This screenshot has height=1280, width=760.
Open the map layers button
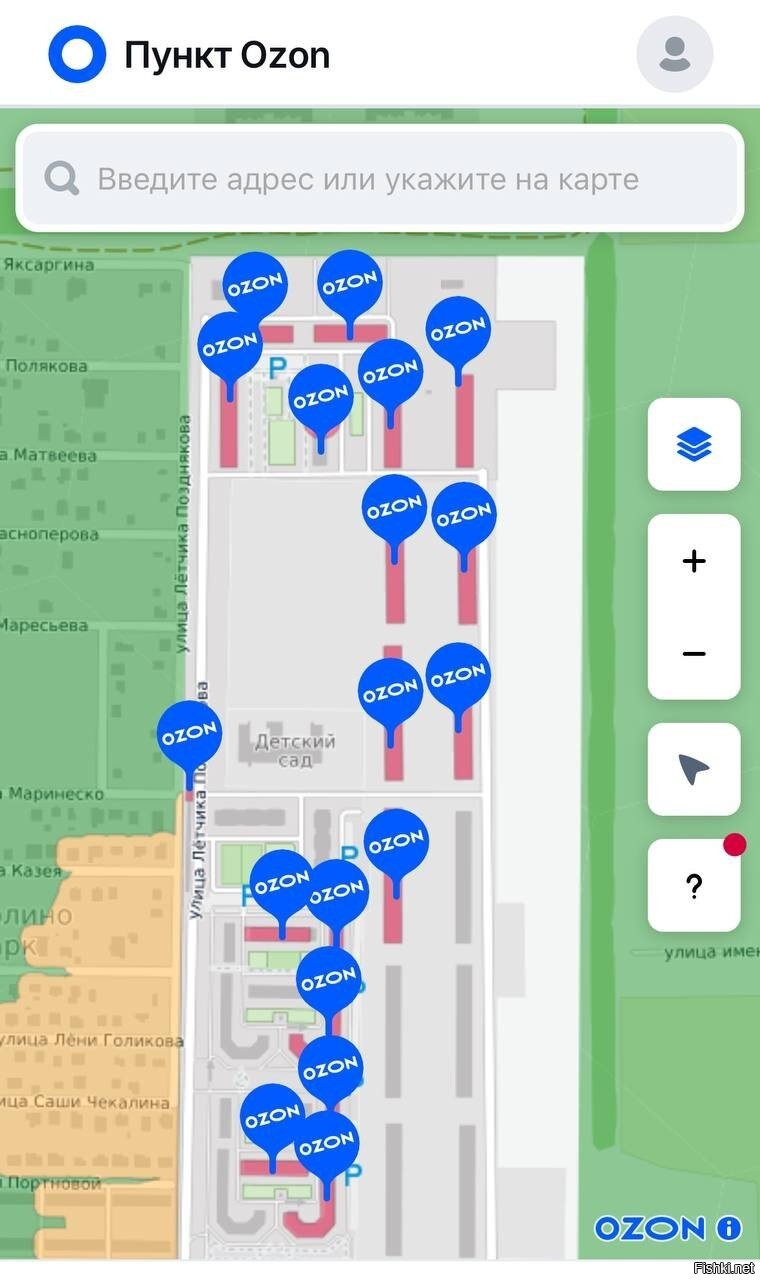(694, 444)
